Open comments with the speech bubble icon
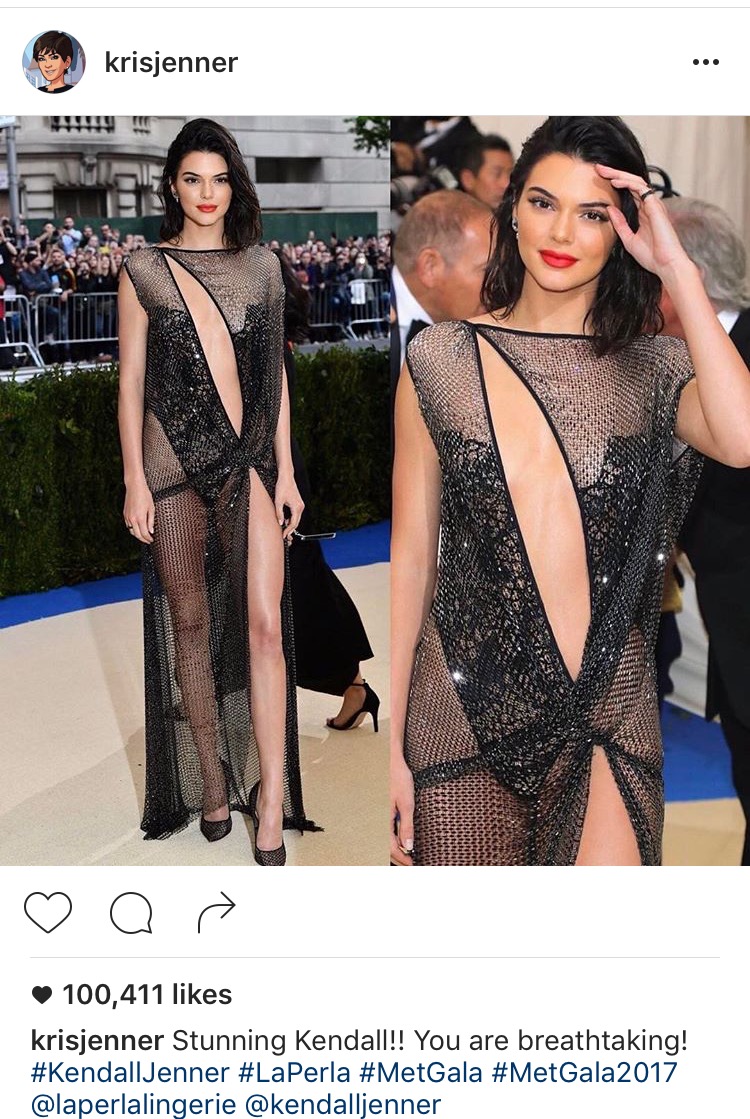This screenshot has width=750, height=1119. 131,912
